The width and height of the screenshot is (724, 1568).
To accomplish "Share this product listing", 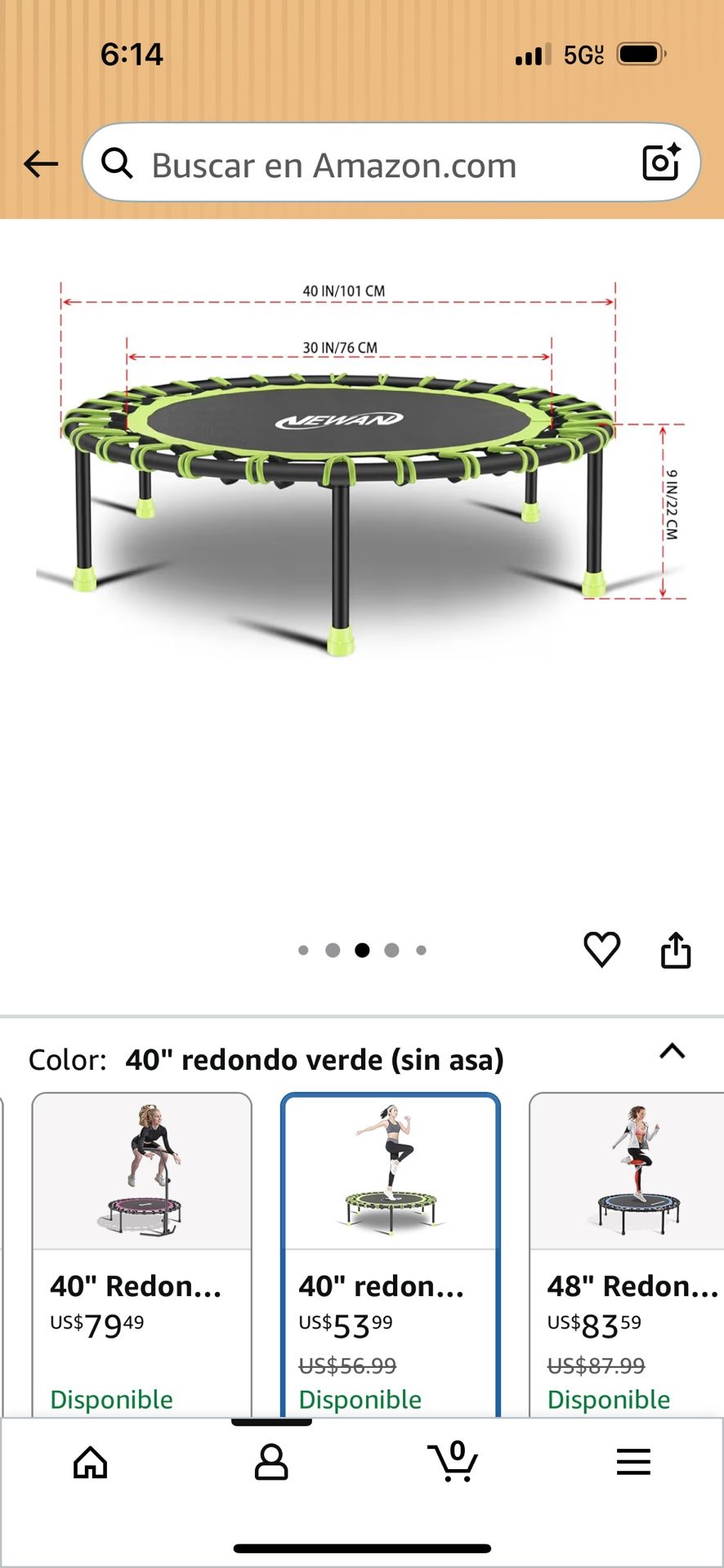I will tap(676, 950).
